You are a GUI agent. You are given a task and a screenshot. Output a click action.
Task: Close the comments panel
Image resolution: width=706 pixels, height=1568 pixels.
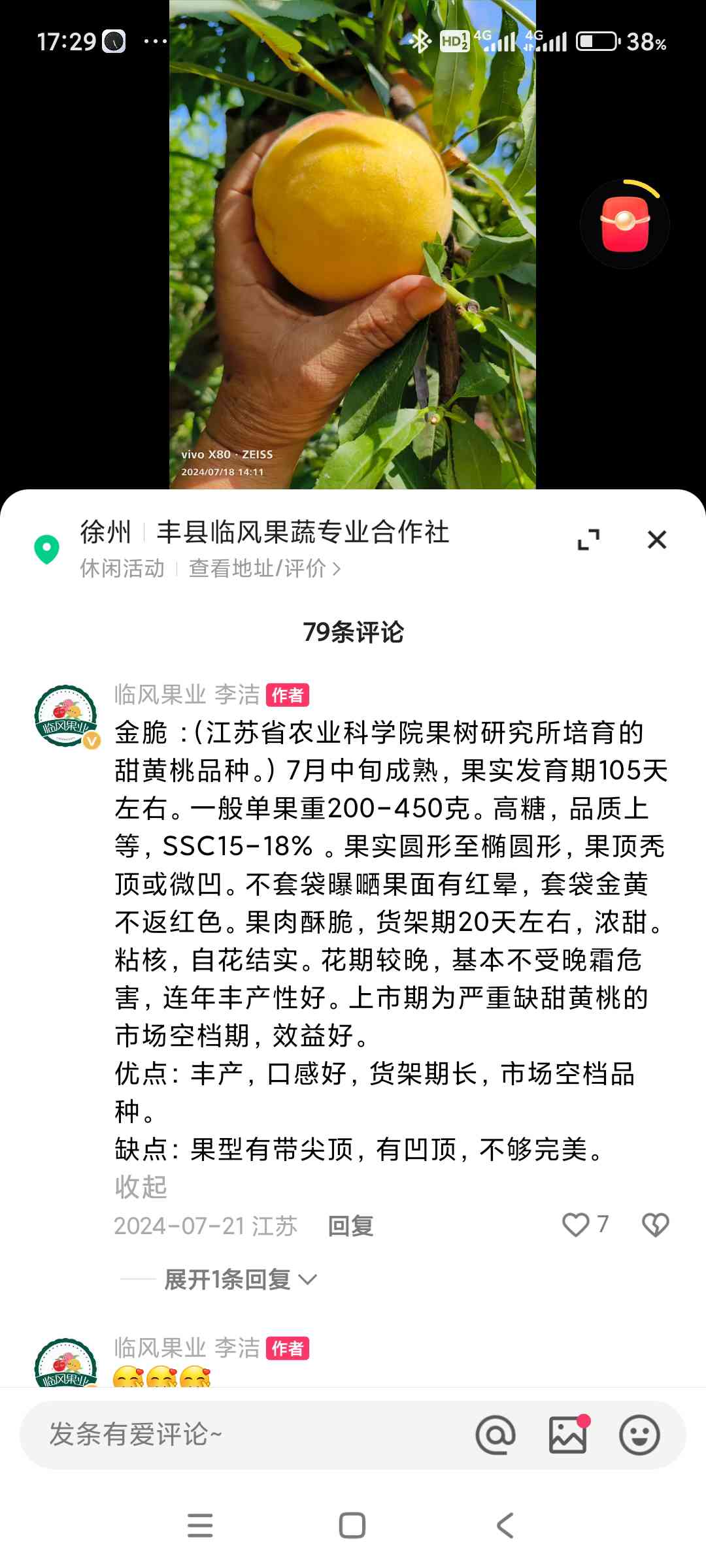[656, 540]
